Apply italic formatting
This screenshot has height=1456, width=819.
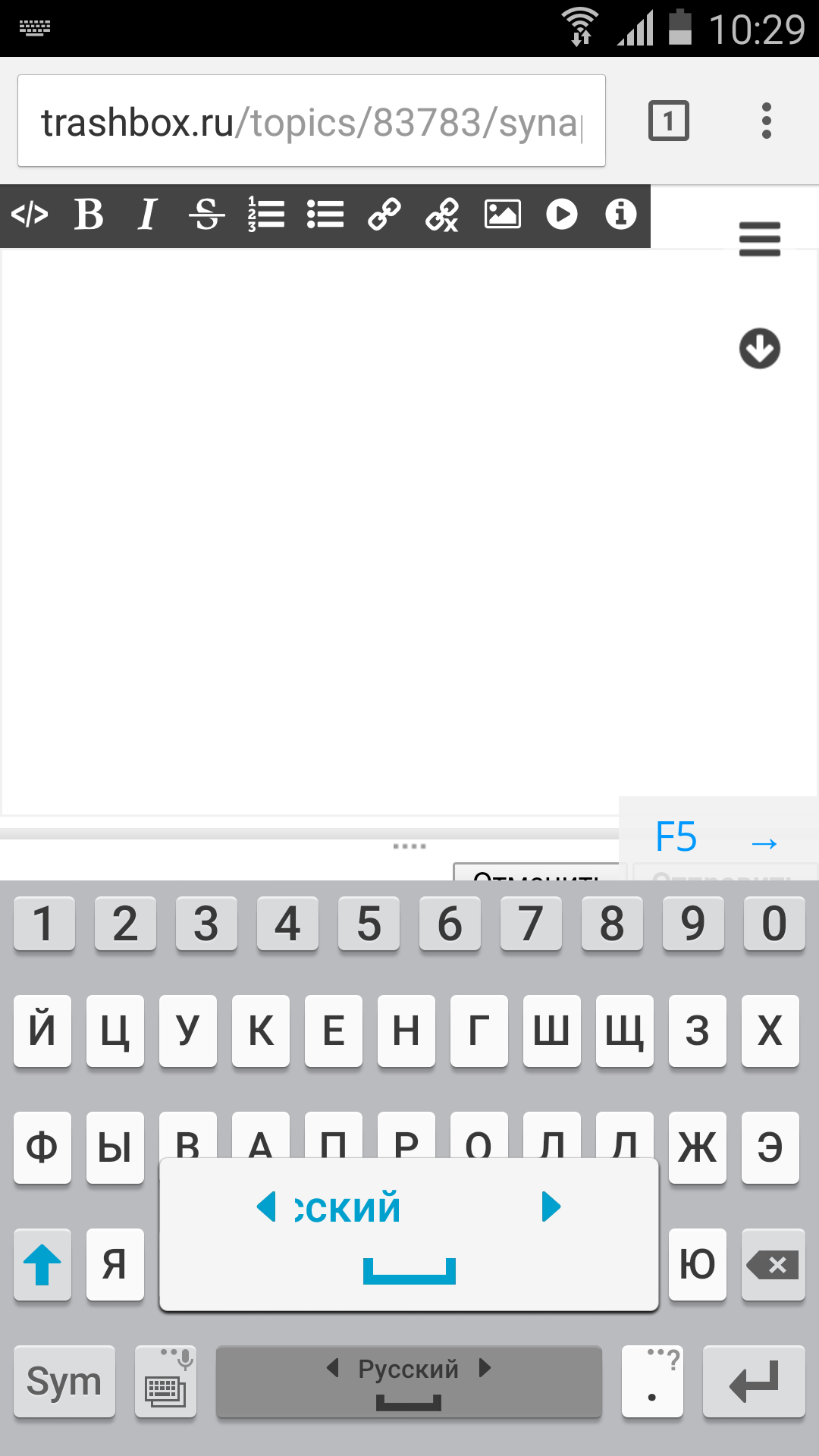coord(147,215)
